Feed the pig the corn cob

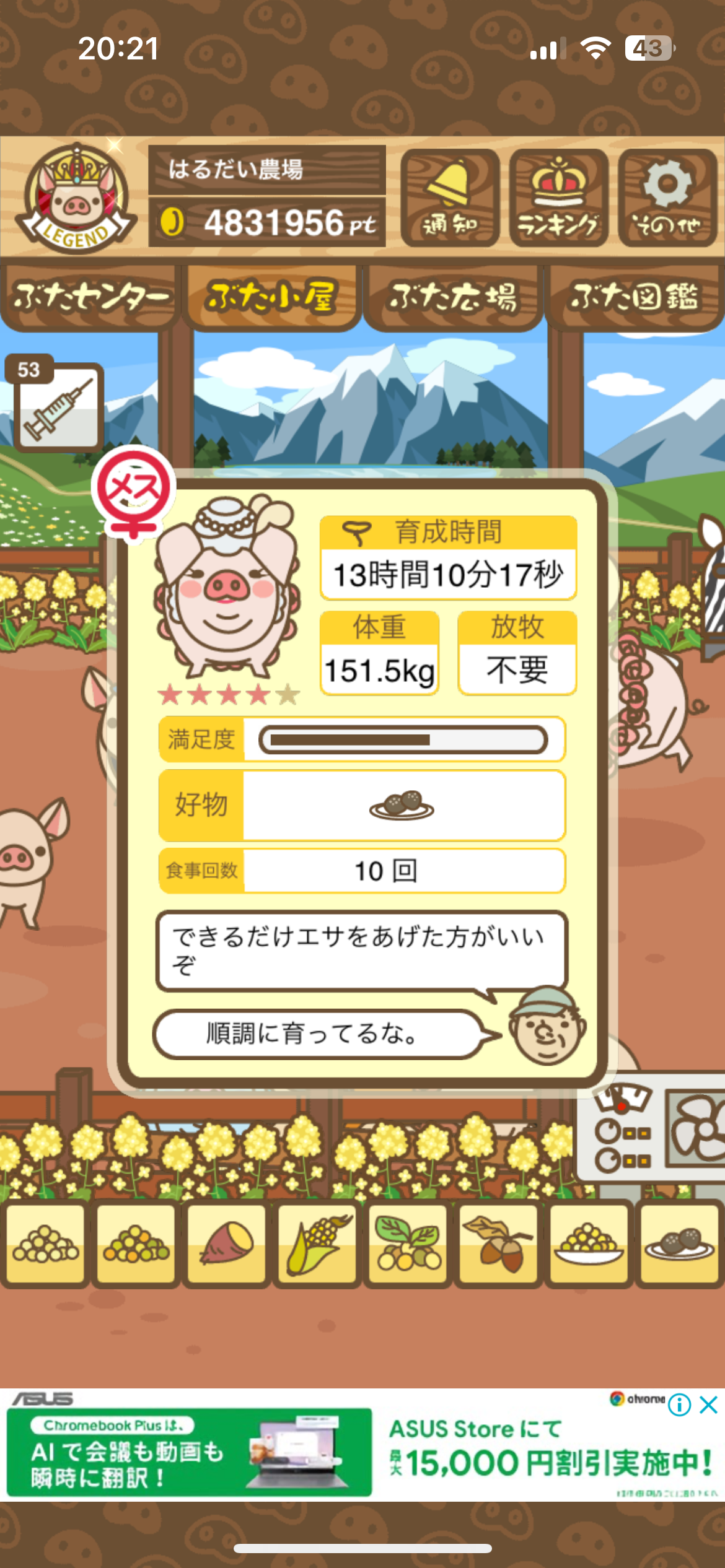(x=317, y=1244)
